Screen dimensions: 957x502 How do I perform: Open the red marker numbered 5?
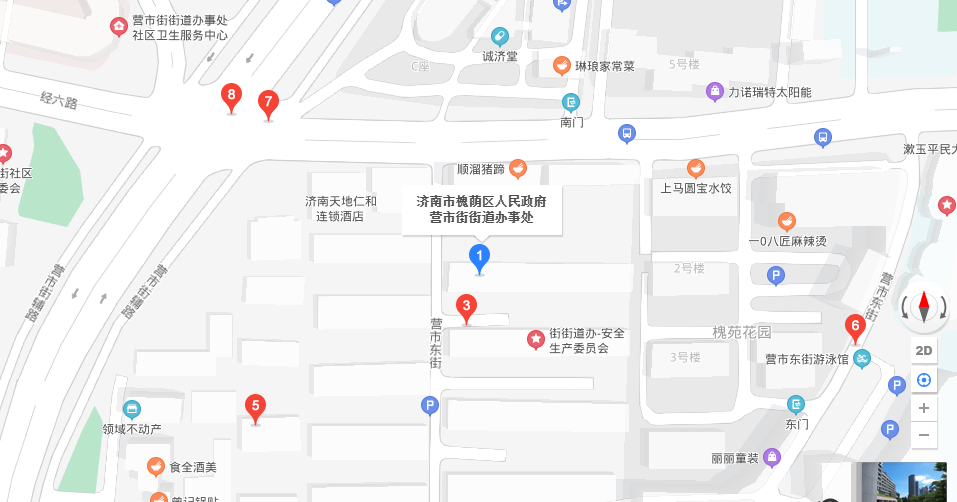(x=256, y=406)
